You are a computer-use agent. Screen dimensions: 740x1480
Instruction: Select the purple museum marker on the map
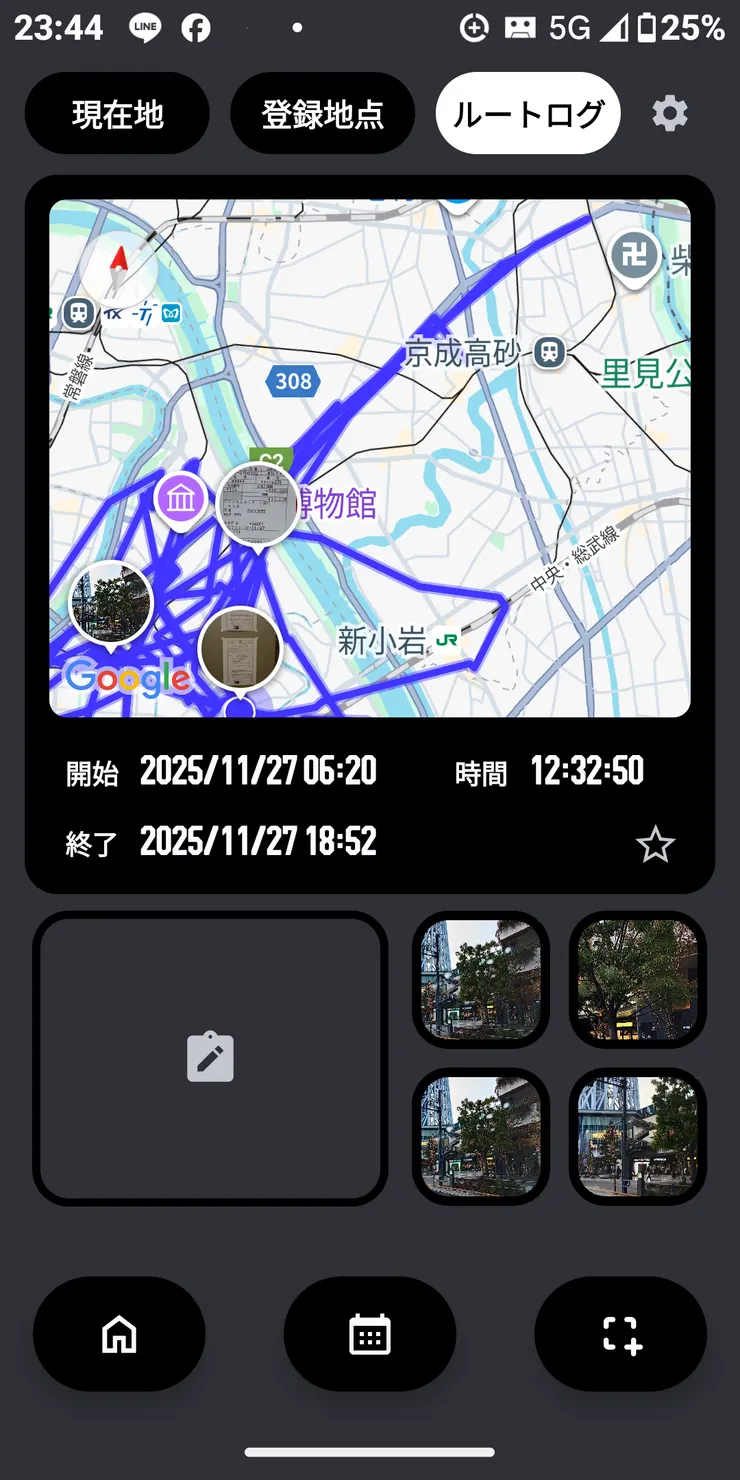[x=180, y=495]
